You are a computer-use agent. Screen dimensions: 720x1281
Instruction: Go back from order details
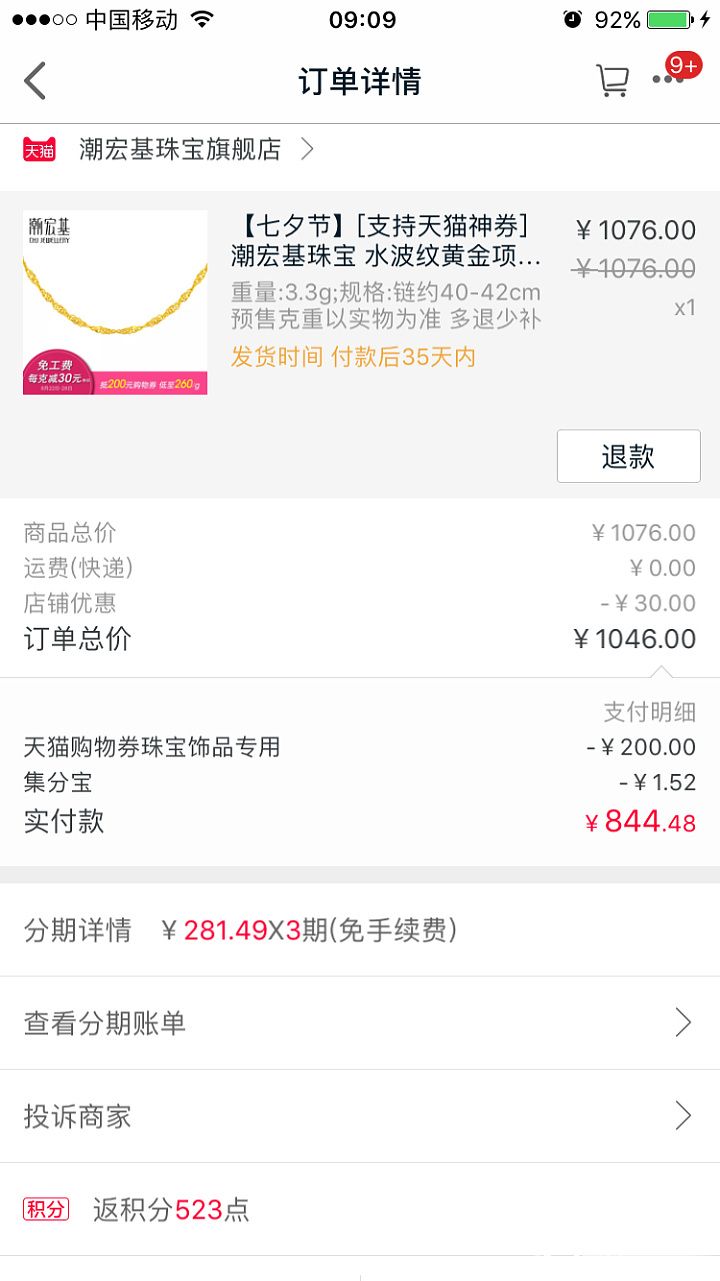(x=36, y=81)
